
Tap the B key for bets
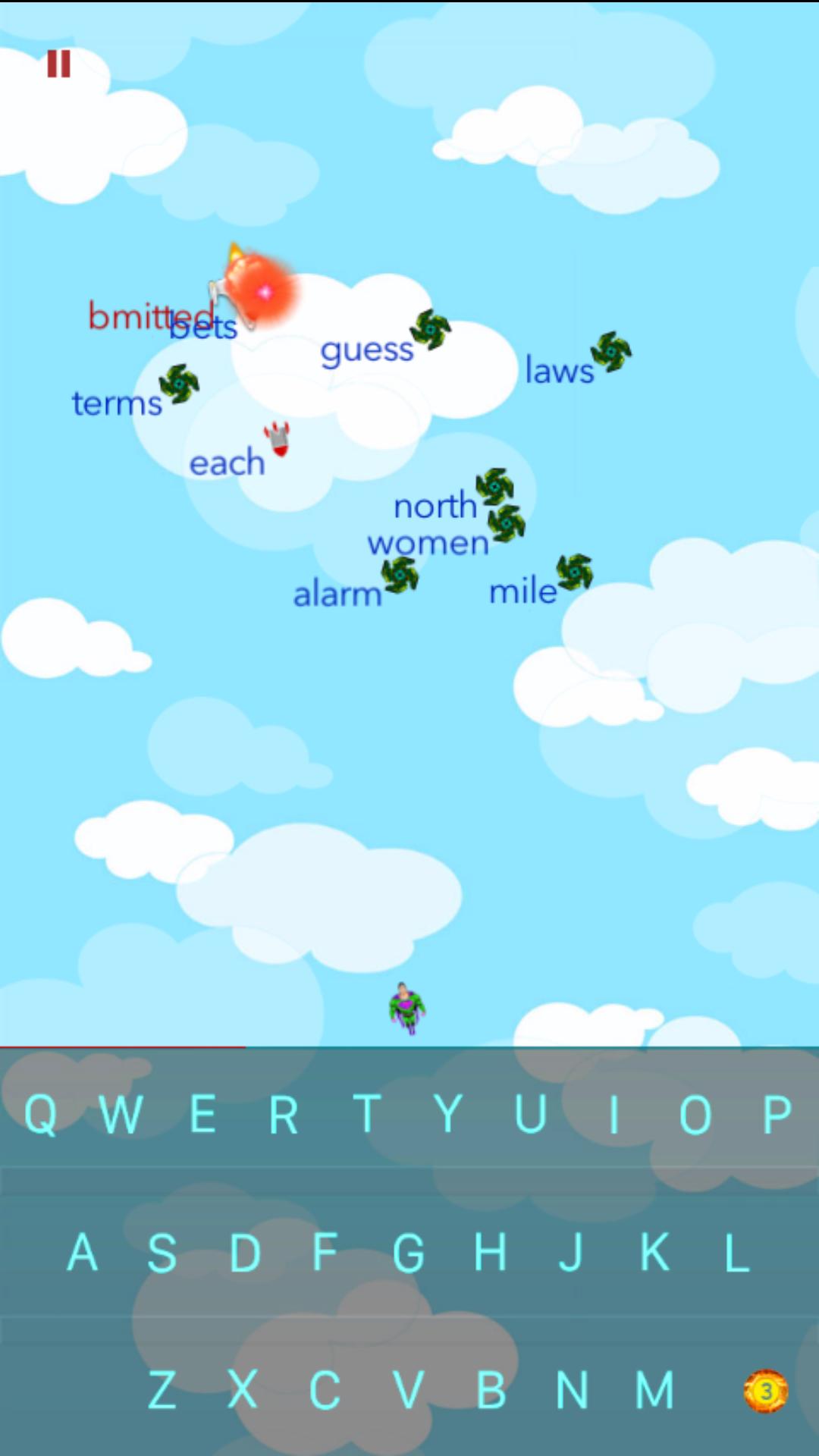point(491,1390)
